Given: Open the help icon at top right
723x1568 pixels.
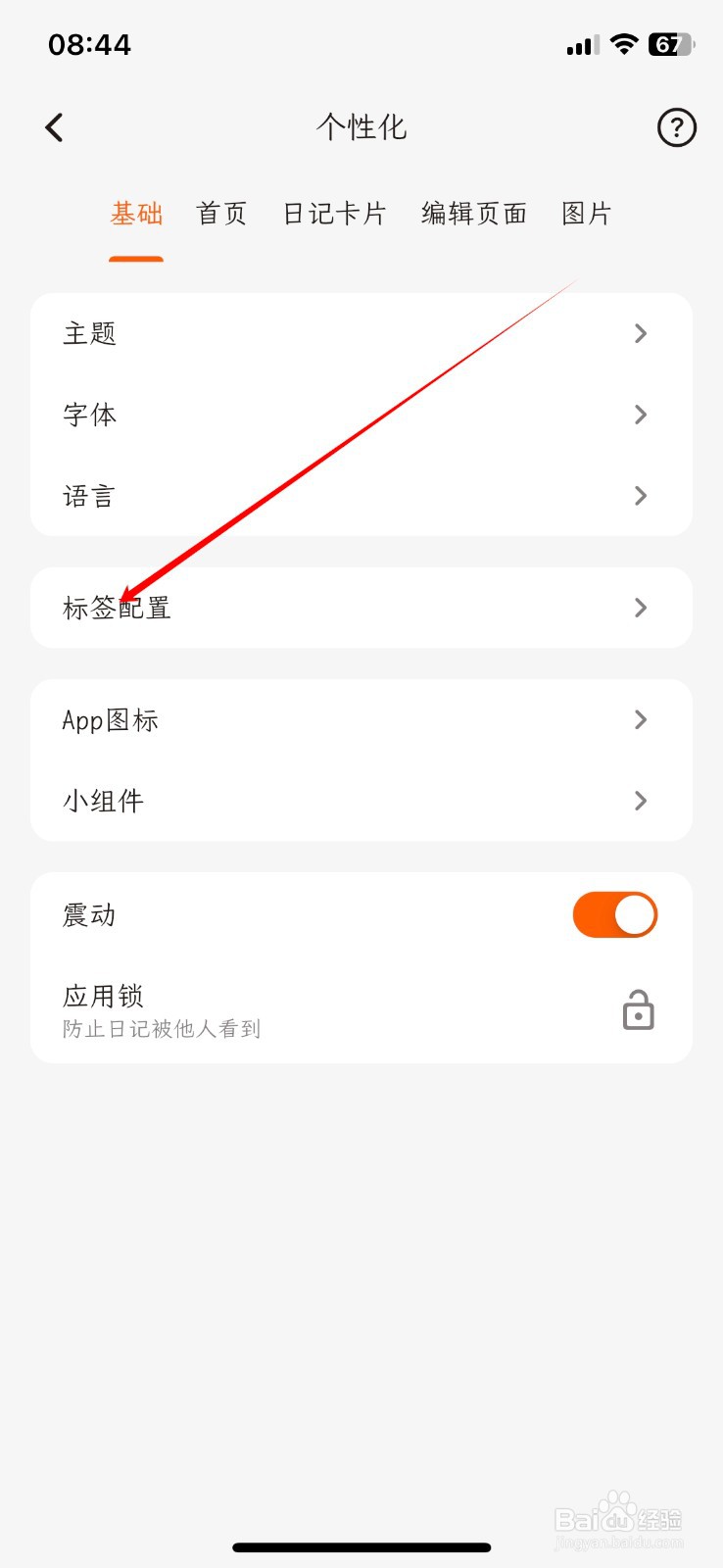Looking at the screenshot, I should tap(676, 127).
